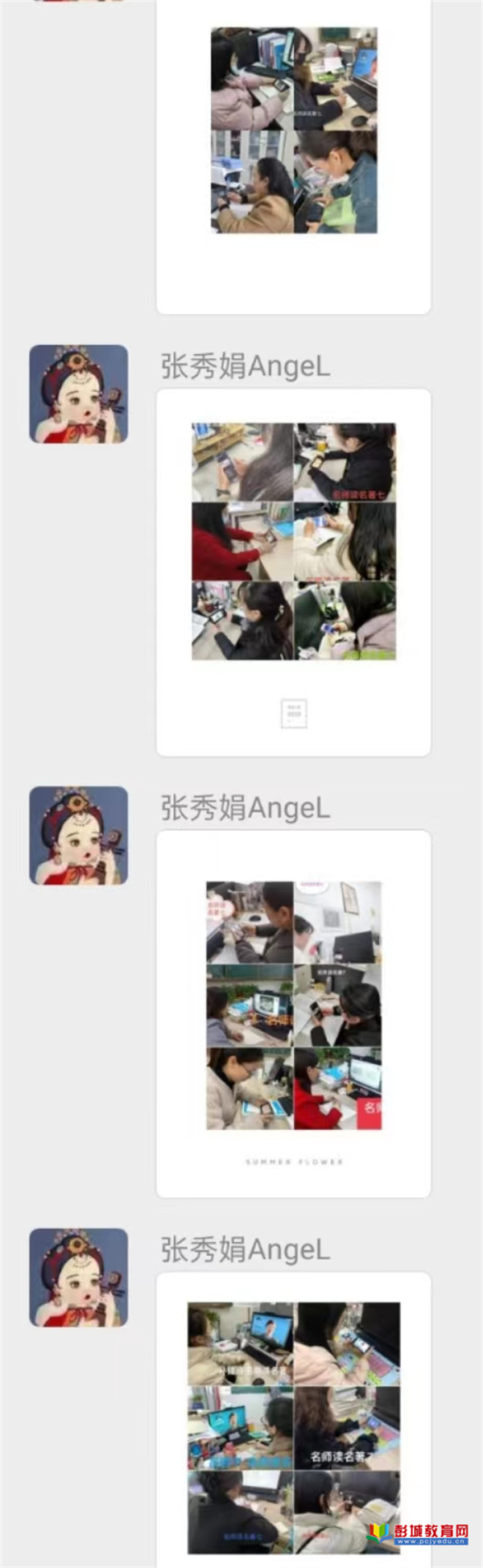Open the four-photo collage image message
The height and width of the screenshot is (1568, 483).
pyautogui.click(x=294, y=131)
